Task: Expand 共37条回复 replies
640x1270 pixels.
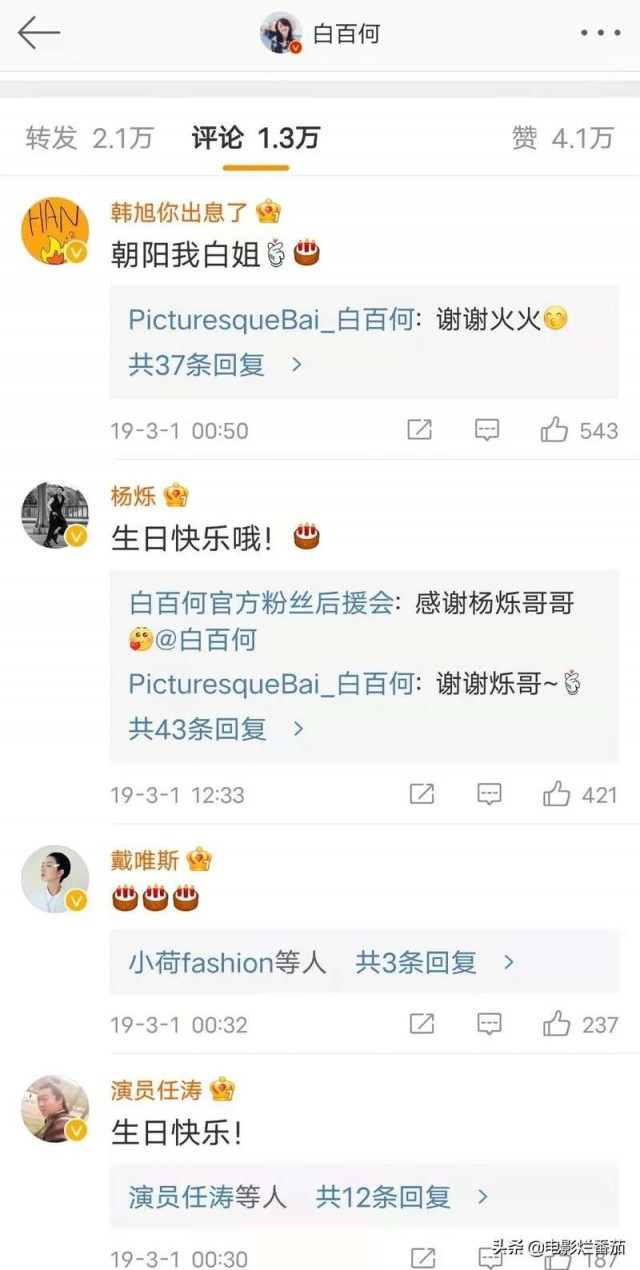Action: click(x=215, y=365)
